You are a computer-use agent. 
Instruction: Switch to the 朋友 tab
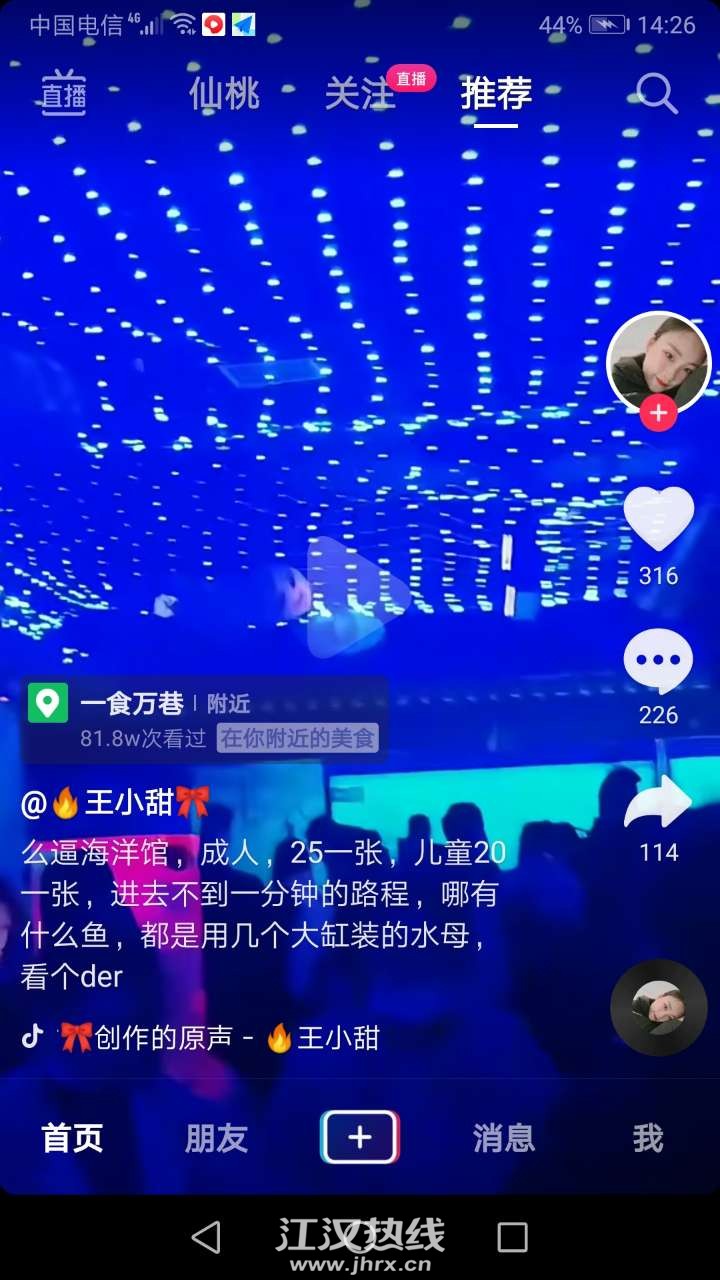pyautogui.click(x=216, y=1138)
